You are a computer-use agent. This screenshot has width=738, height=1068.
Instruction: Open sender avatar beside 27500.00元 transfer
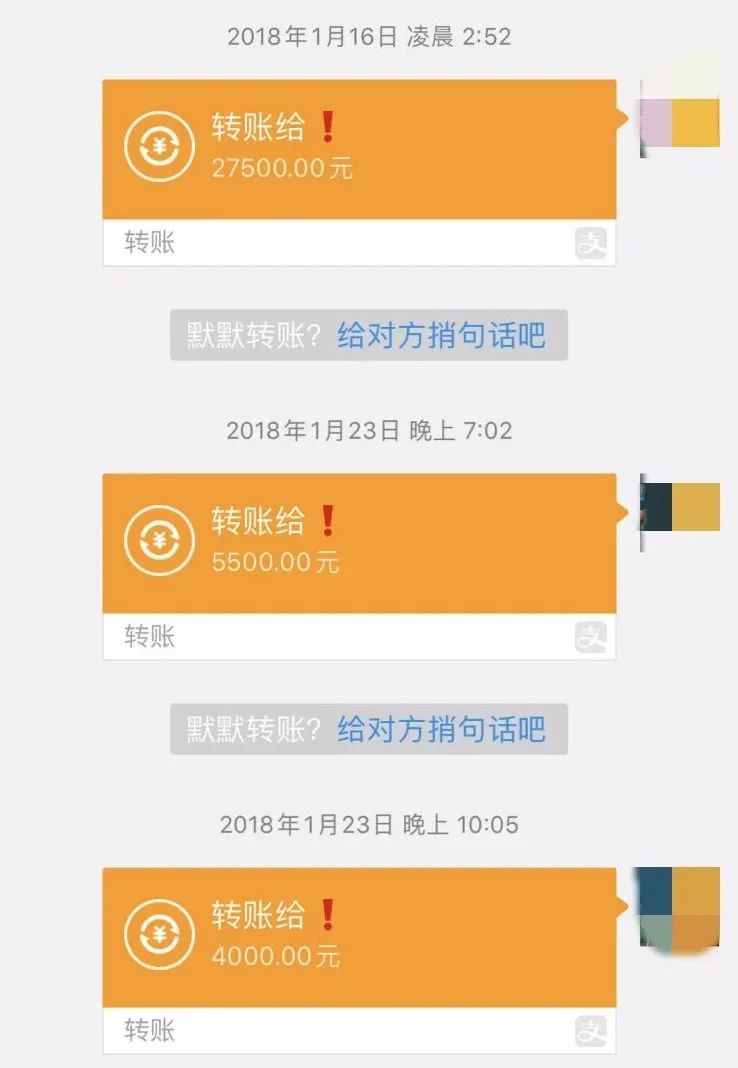pos(680,118)
